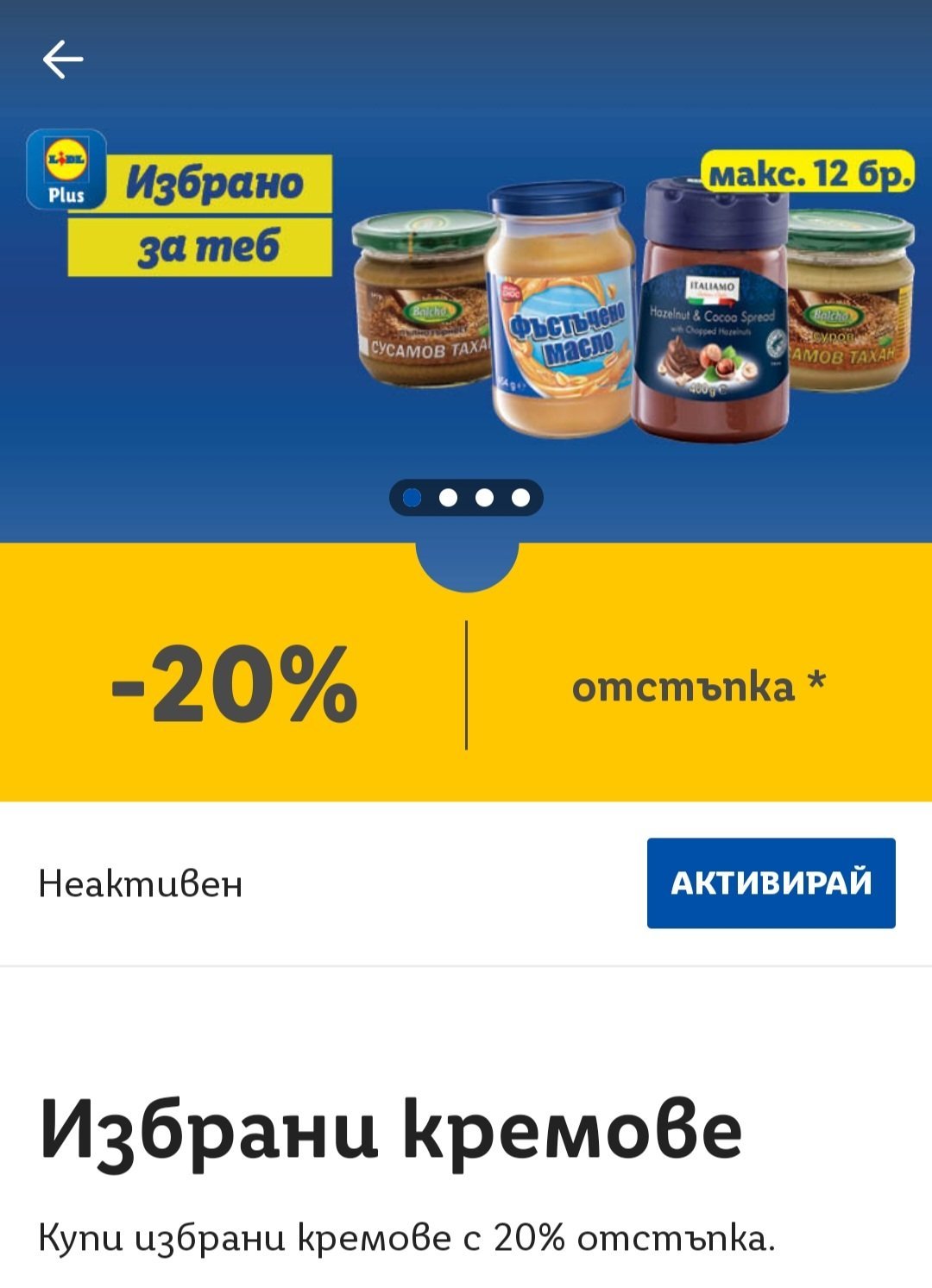
Task: Select the carousel page indicator dots
Action: 466,498
